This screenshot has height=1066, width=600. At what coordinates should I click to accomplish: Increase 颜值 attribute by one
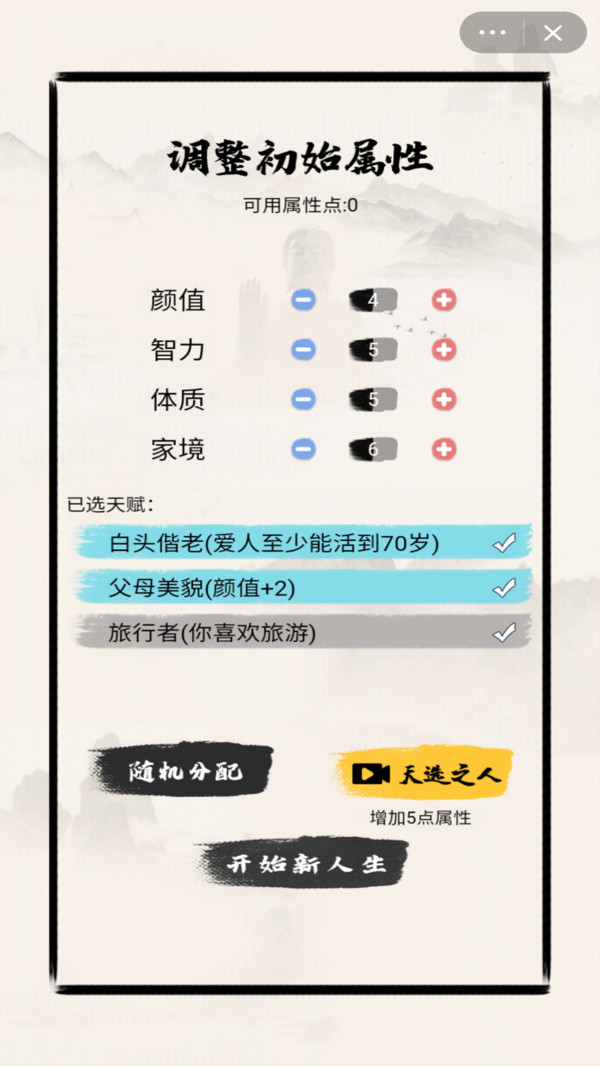tap(444, 300)
